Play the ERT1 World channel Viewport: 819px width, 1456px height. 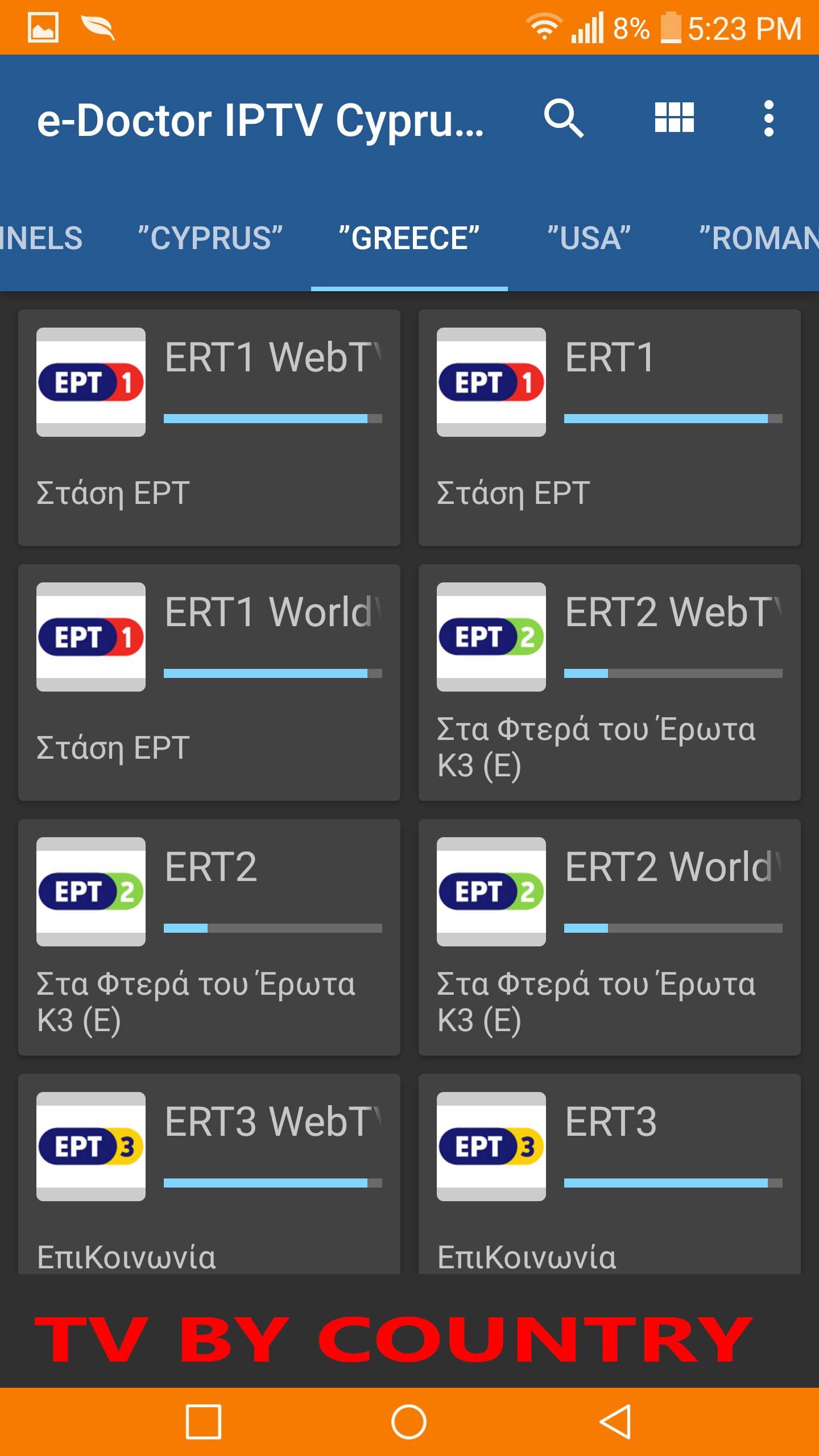click(x=209, y=682)
